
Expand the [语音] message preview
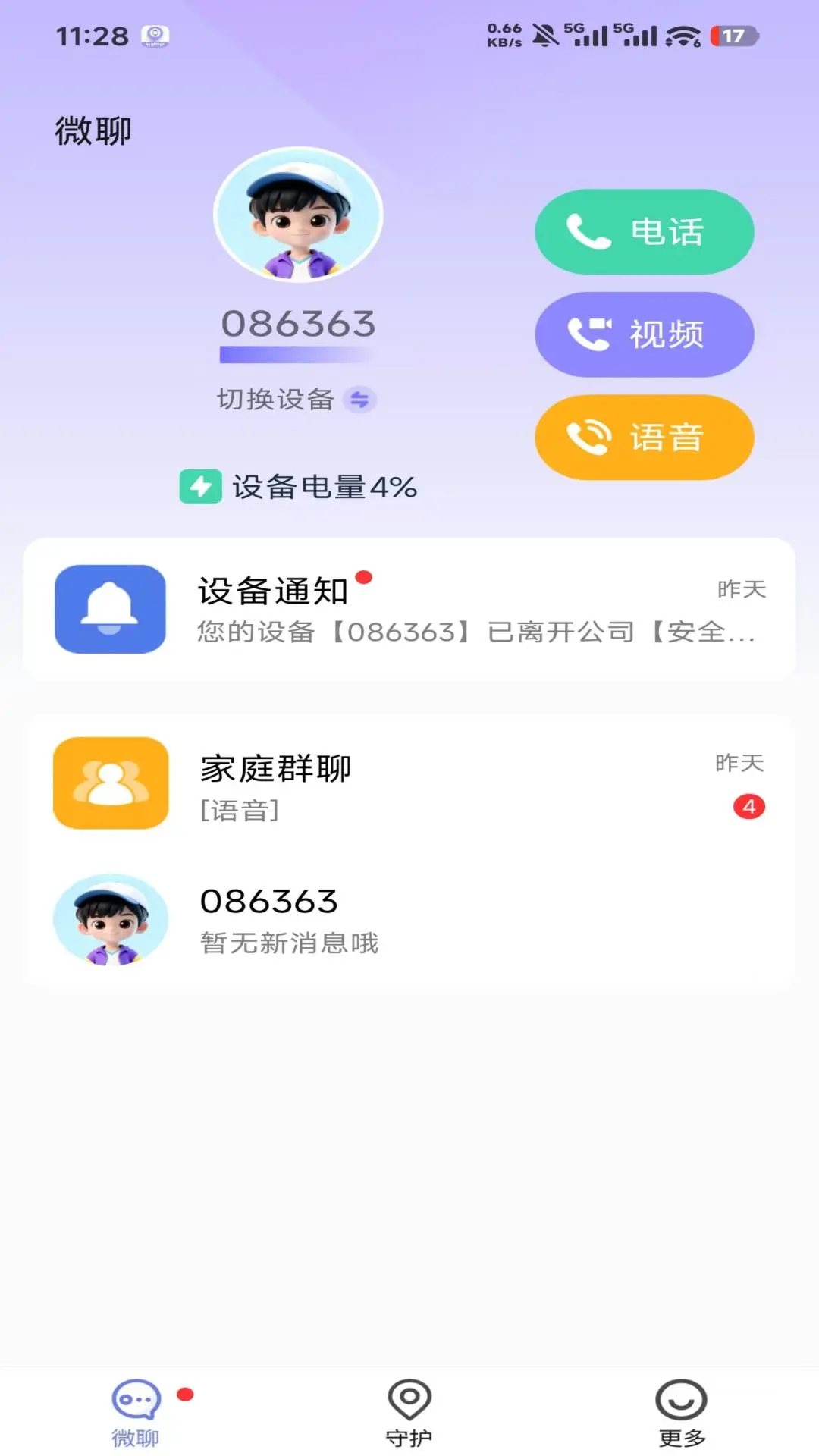click(239, 811)
